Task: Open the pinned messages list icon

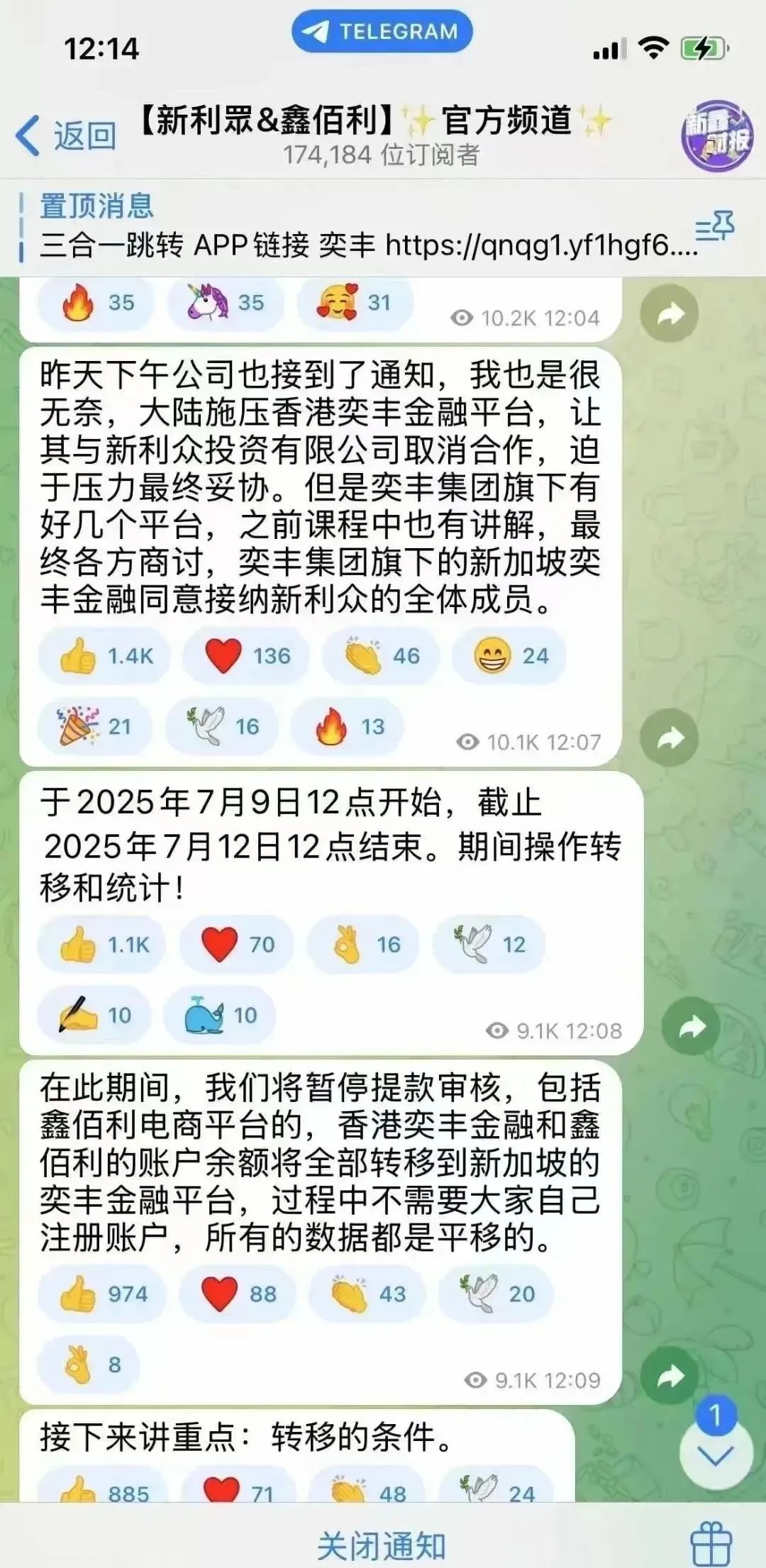Action: point(714,228)
